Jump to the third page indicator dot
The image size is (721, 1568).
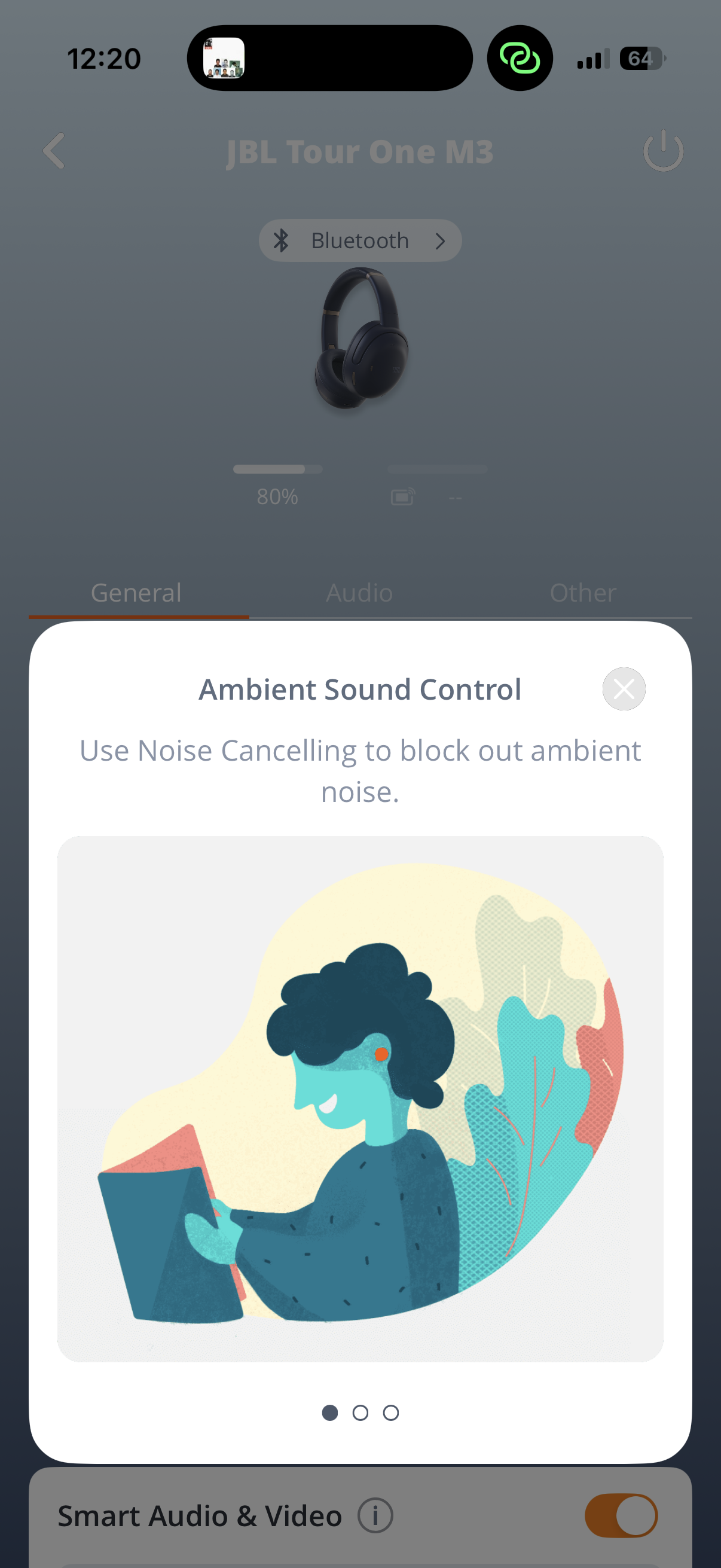(x=390, y=1413)
